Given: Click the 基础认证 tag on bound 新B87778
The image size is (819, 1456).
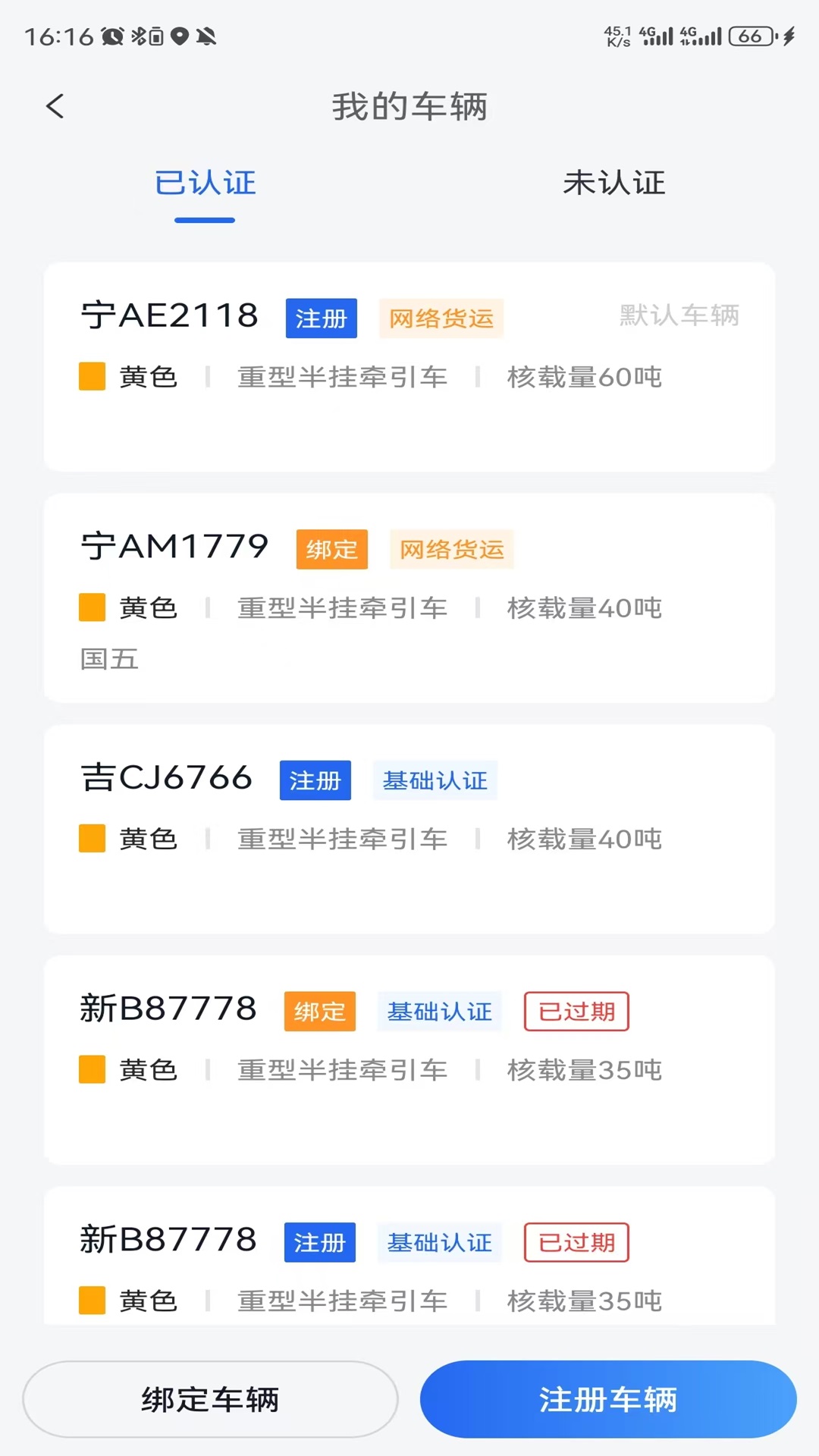Looking at the screenshot, I should 438,1012.
